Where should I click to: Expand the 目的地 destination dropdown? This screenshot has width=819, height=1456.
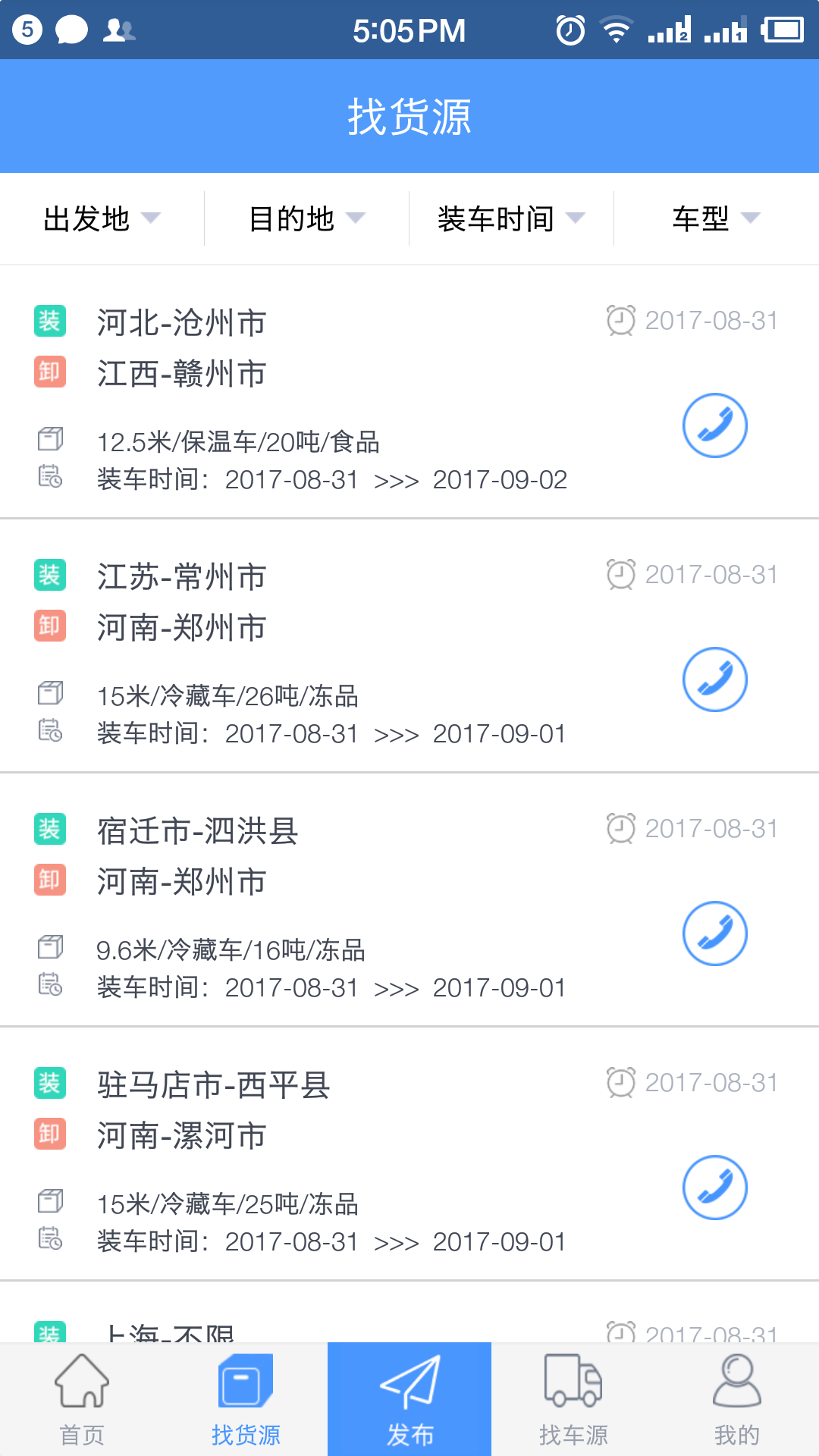304,218
